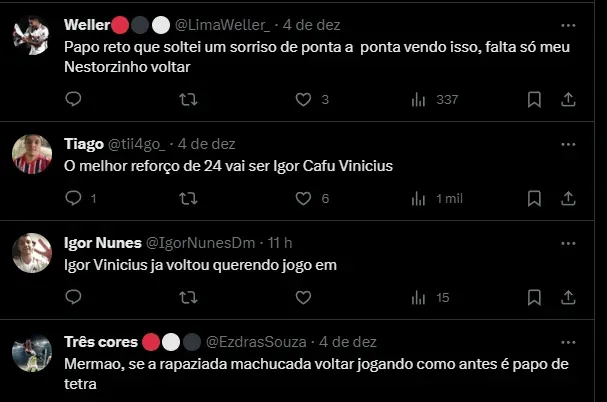Share Weller's tweet
Screen dimensions: 607x402
pos(568,99)
